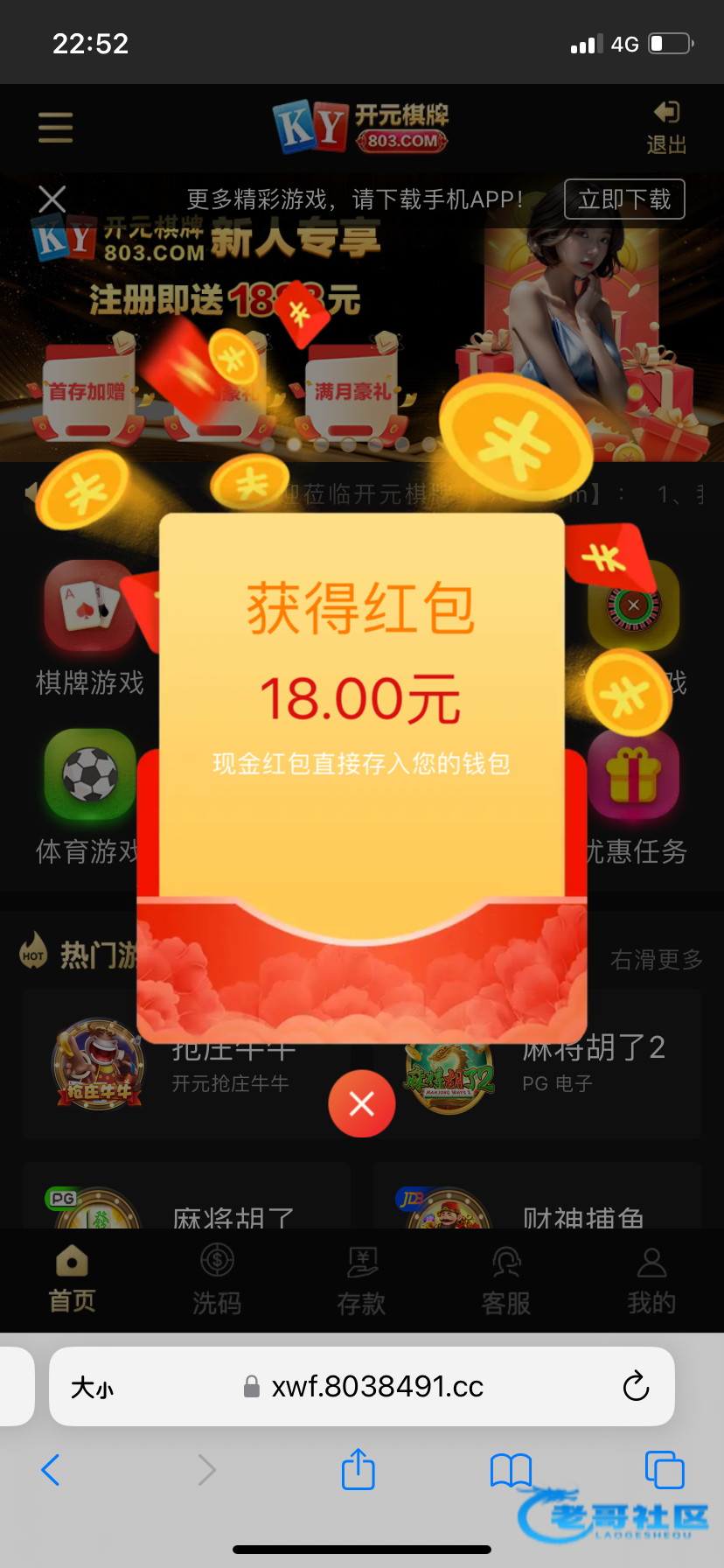This screenshot has height=1568, width=724.
Task: Go to the 我的 profile tab
Action: coord(651,1280)
